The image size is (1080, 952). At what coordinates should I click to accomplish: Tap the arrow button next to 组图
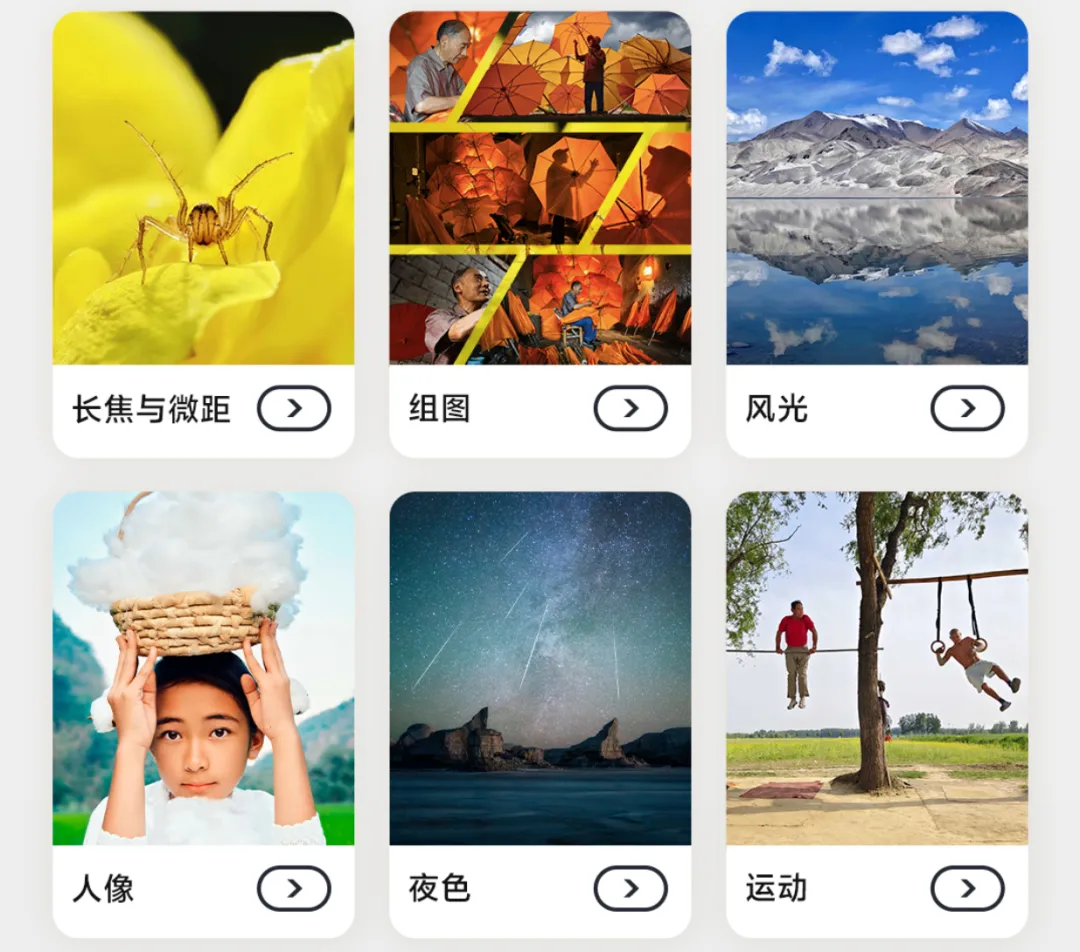pos(630,408)
